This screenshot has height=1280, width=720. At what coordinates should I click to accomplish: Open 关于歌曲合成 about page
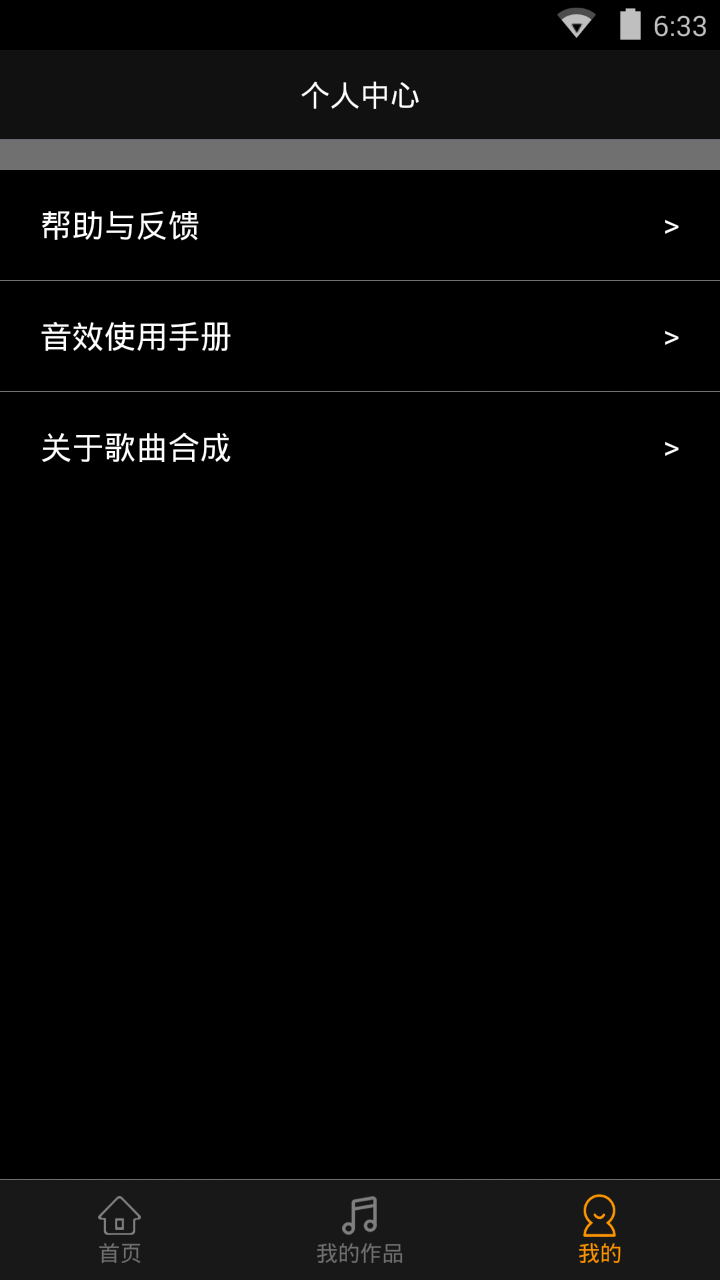point(360,447)
